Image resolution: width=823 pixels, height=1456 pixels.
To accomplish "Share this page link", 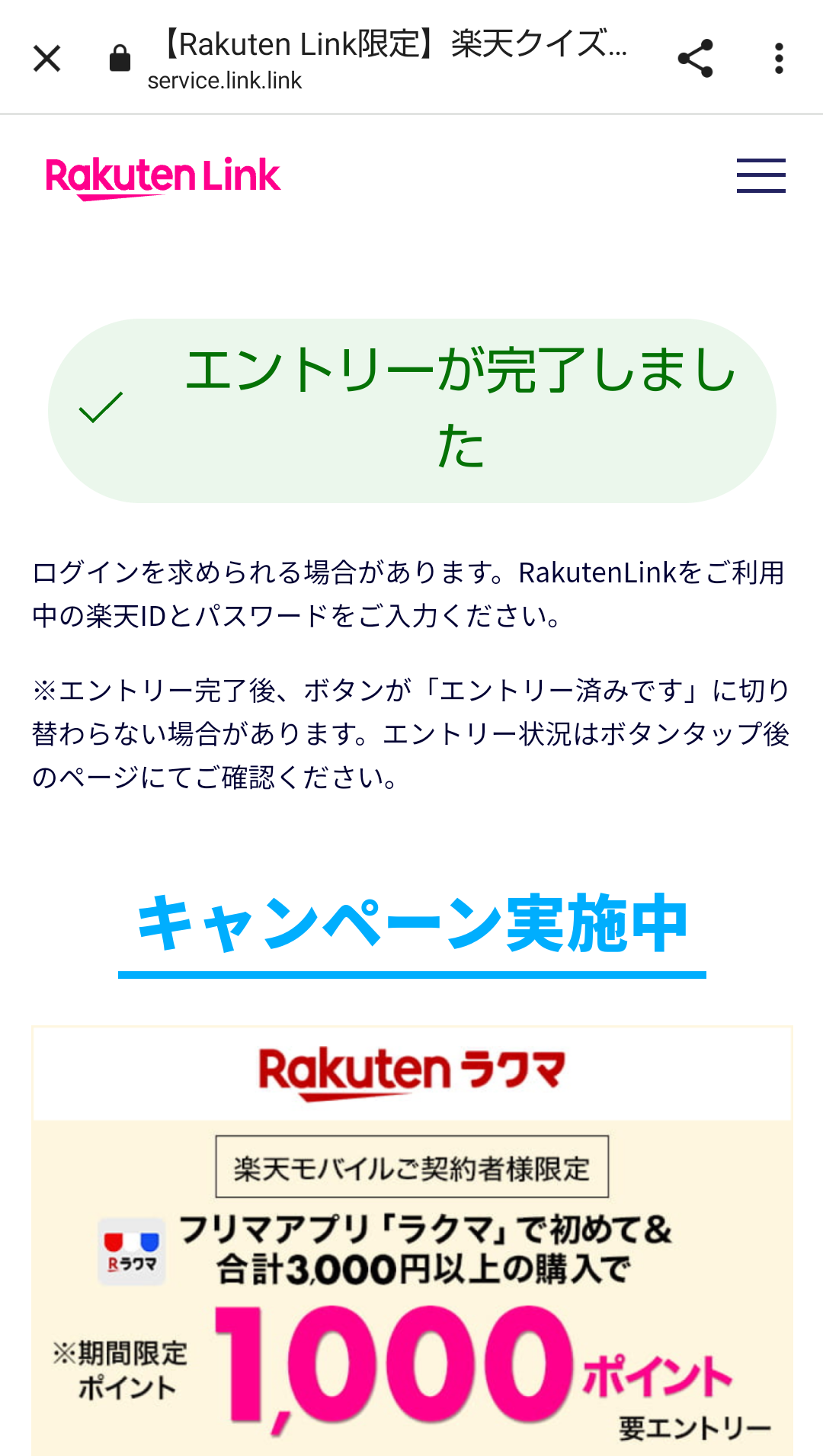I will [x=695, y=58].
